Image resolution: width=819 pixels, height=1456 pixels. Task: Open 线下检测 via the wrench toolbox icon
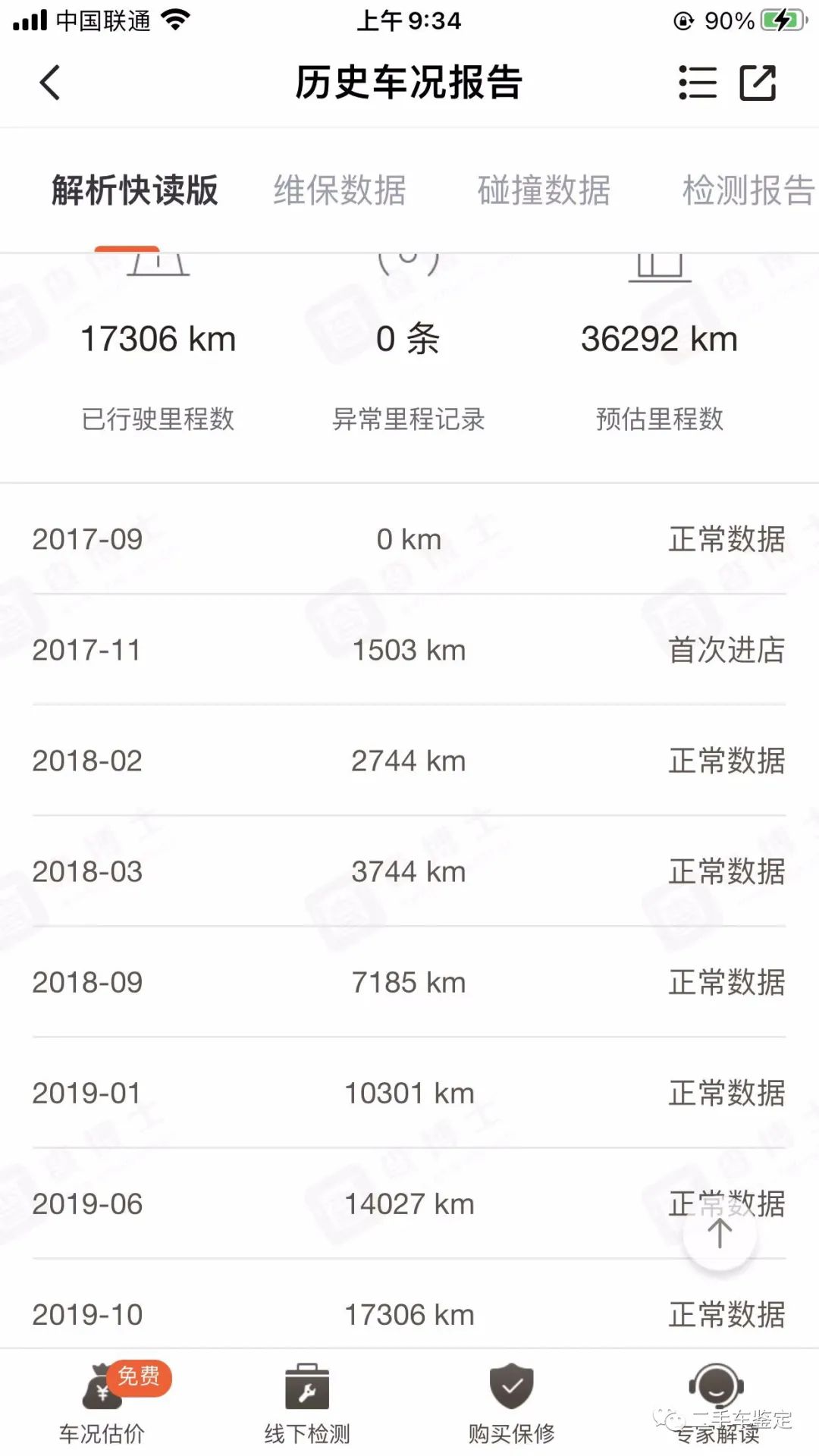pyautogui.click(x=306, y=1388)
